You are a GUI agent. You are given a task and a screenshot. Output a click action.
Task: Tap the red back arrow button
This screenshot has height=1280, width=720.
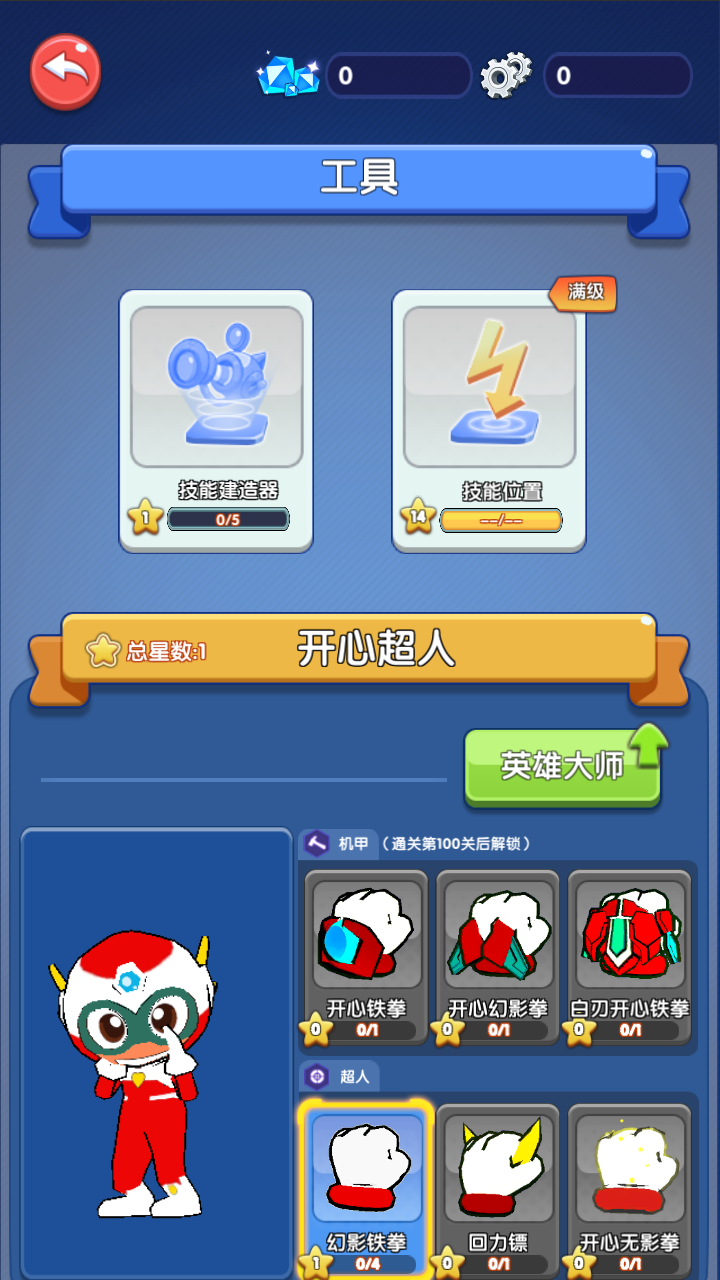66,72
